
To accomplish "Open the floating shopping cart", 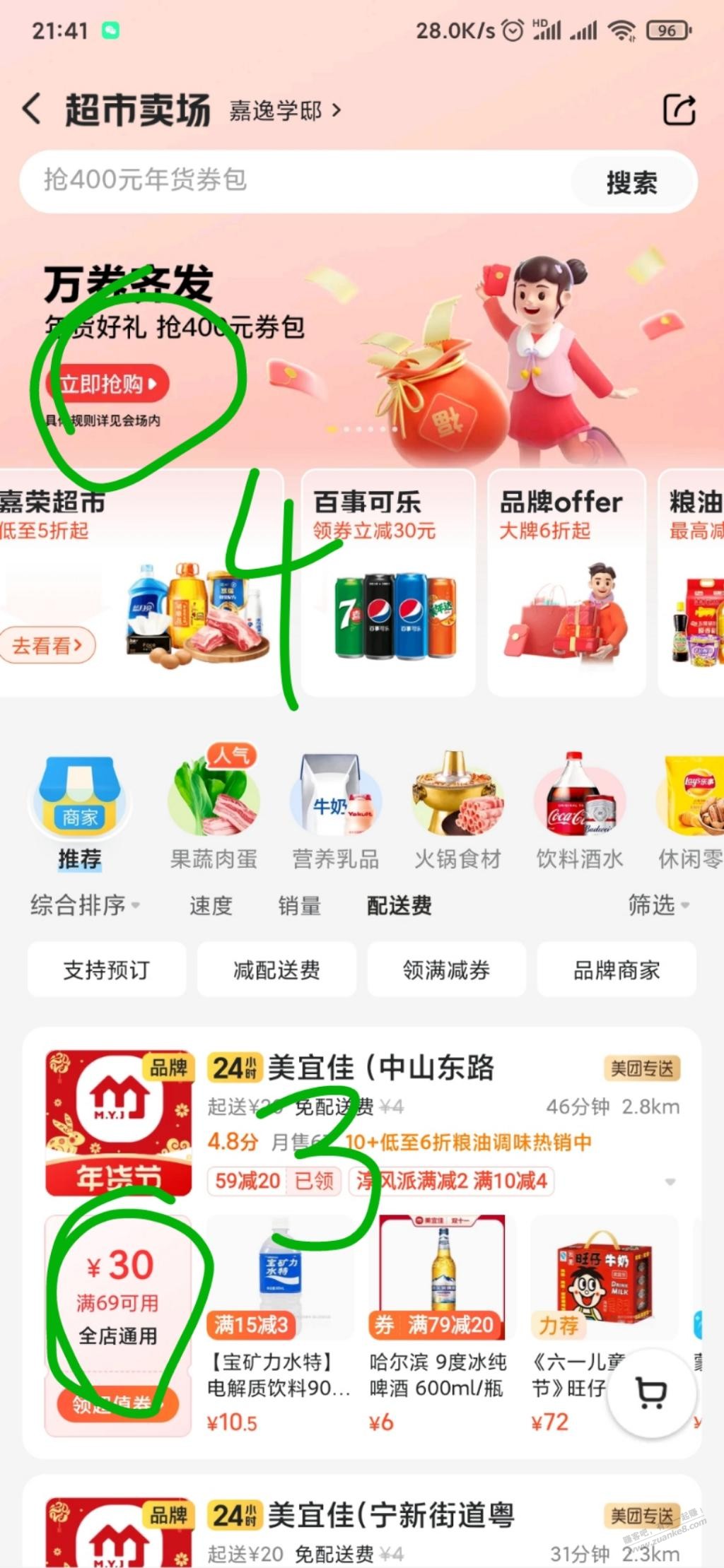I will pyautogui.click(x=651, y=1391).
